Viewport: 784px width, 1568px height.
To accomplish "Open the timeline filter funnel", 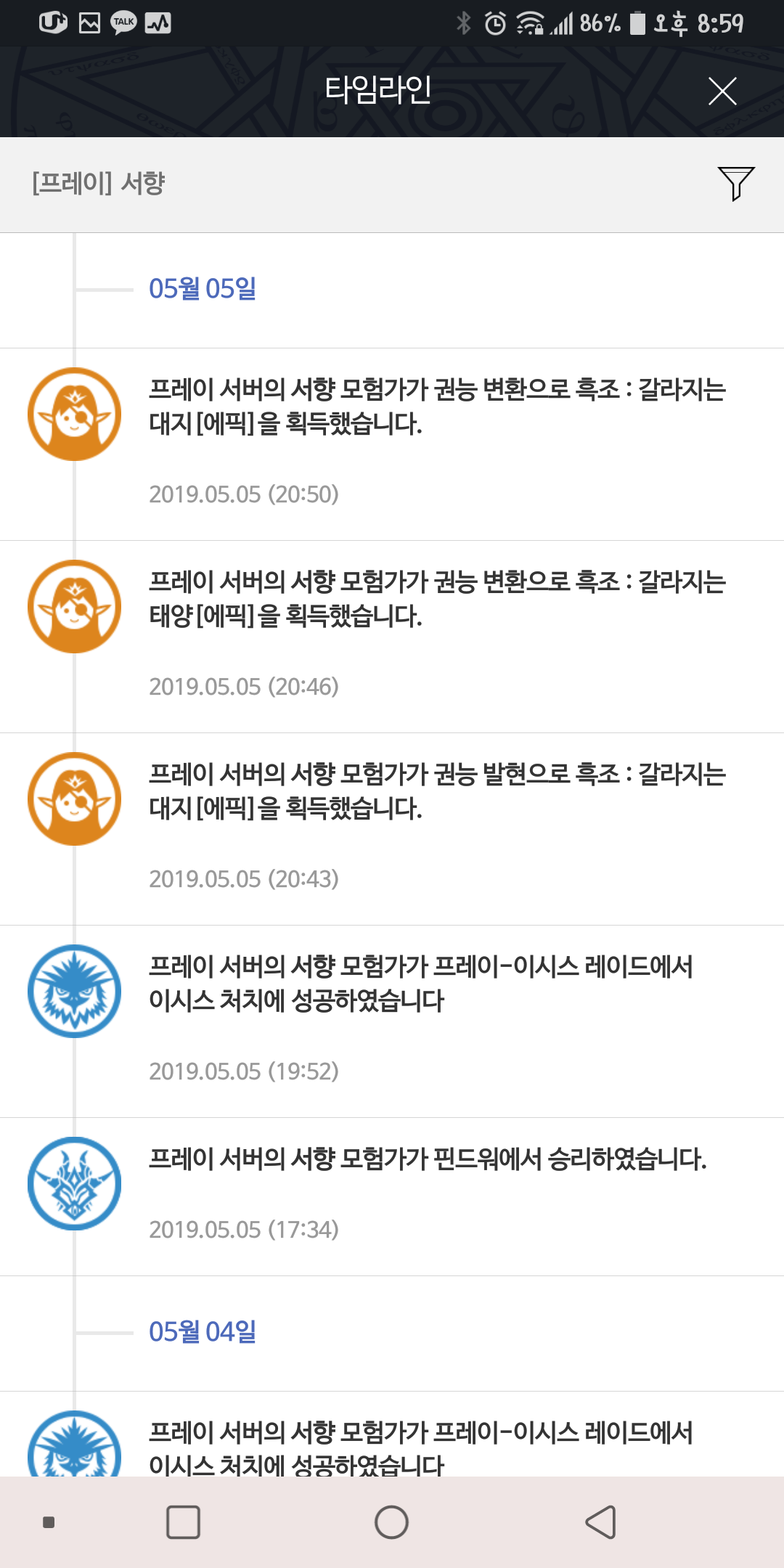I will tap(735, 183).
